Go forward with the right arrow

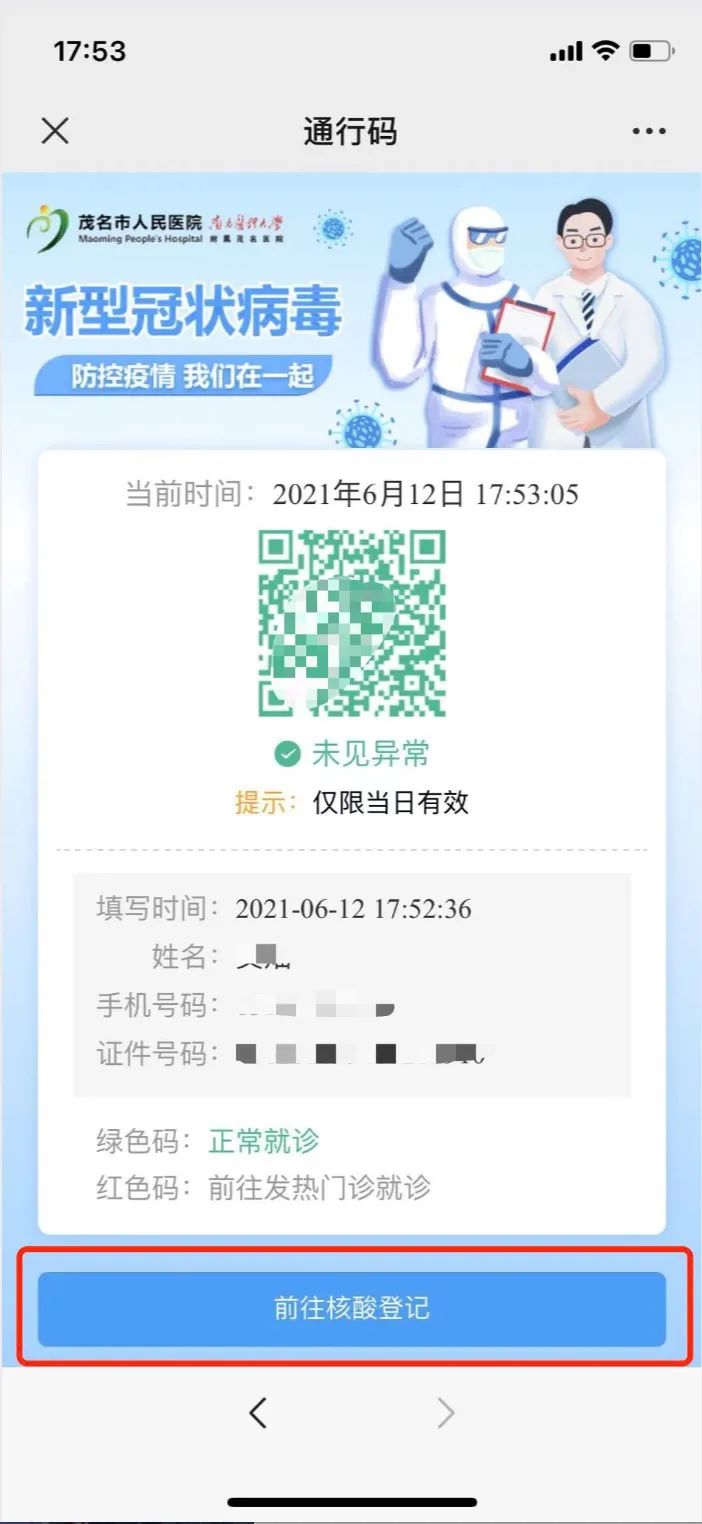(446, 1412)
